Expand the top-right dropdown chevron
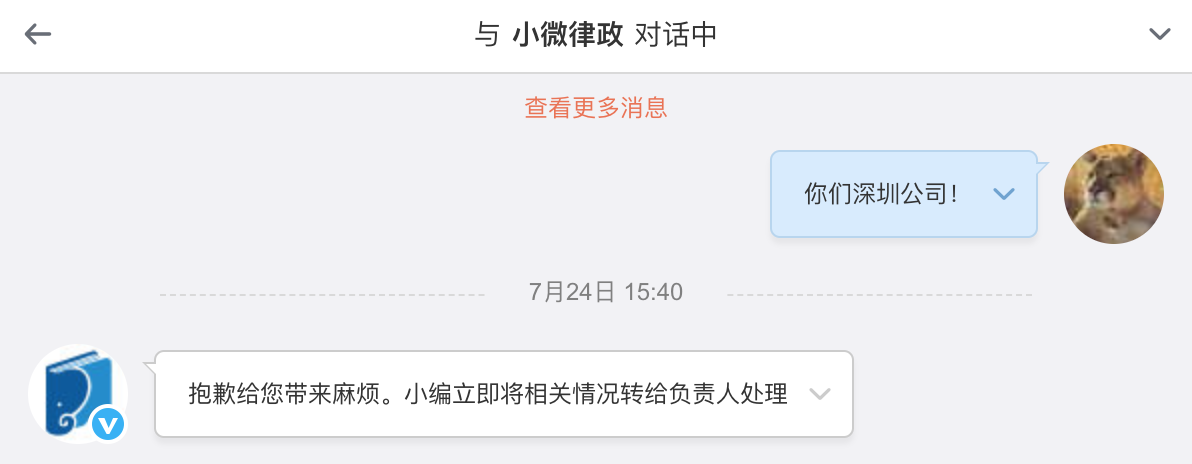Image resolution: width=1192 pixels, height=464 pixels. click(1159, 35)
